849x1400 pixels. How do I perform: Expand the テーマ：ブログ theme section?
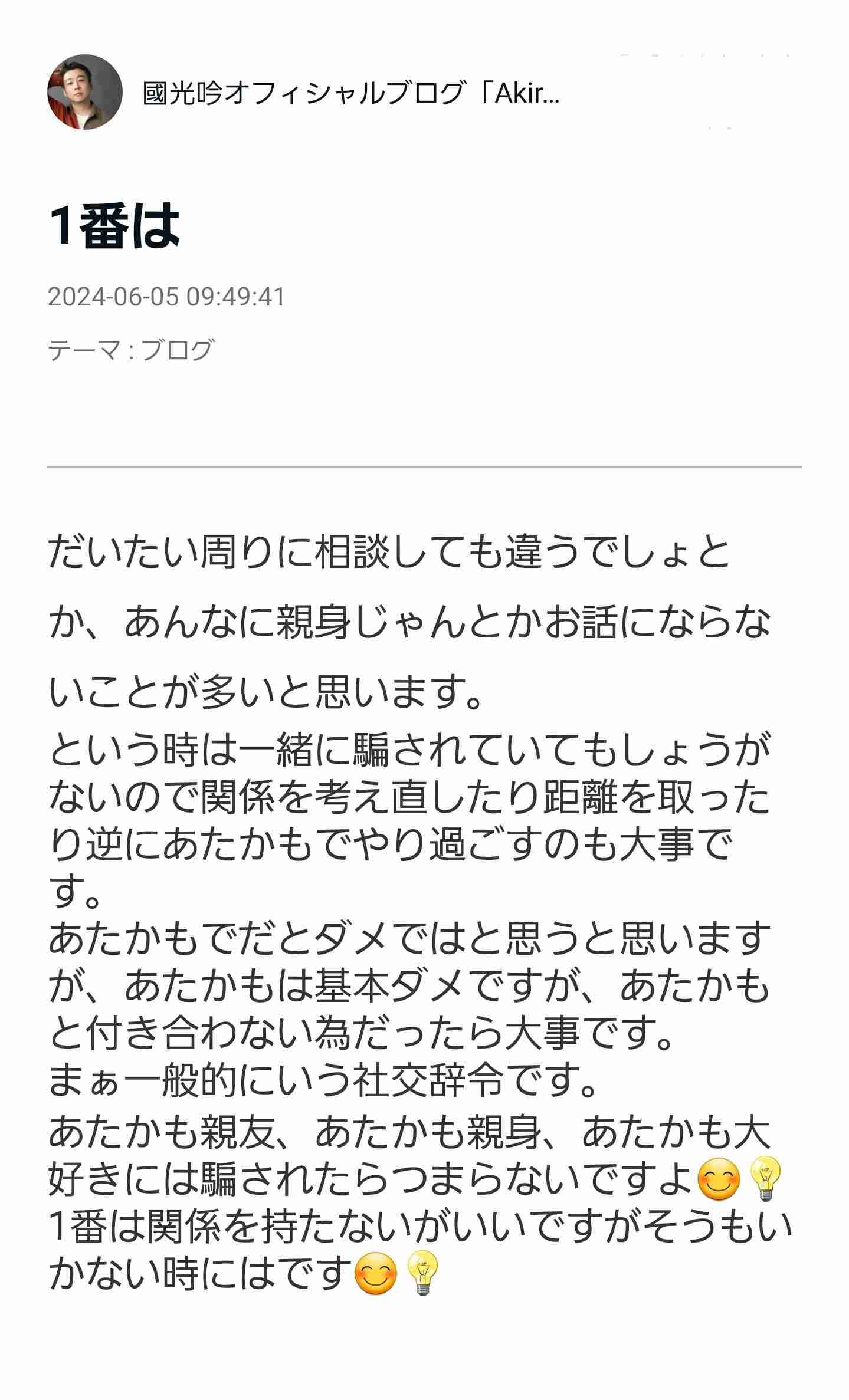click(131, 349)
